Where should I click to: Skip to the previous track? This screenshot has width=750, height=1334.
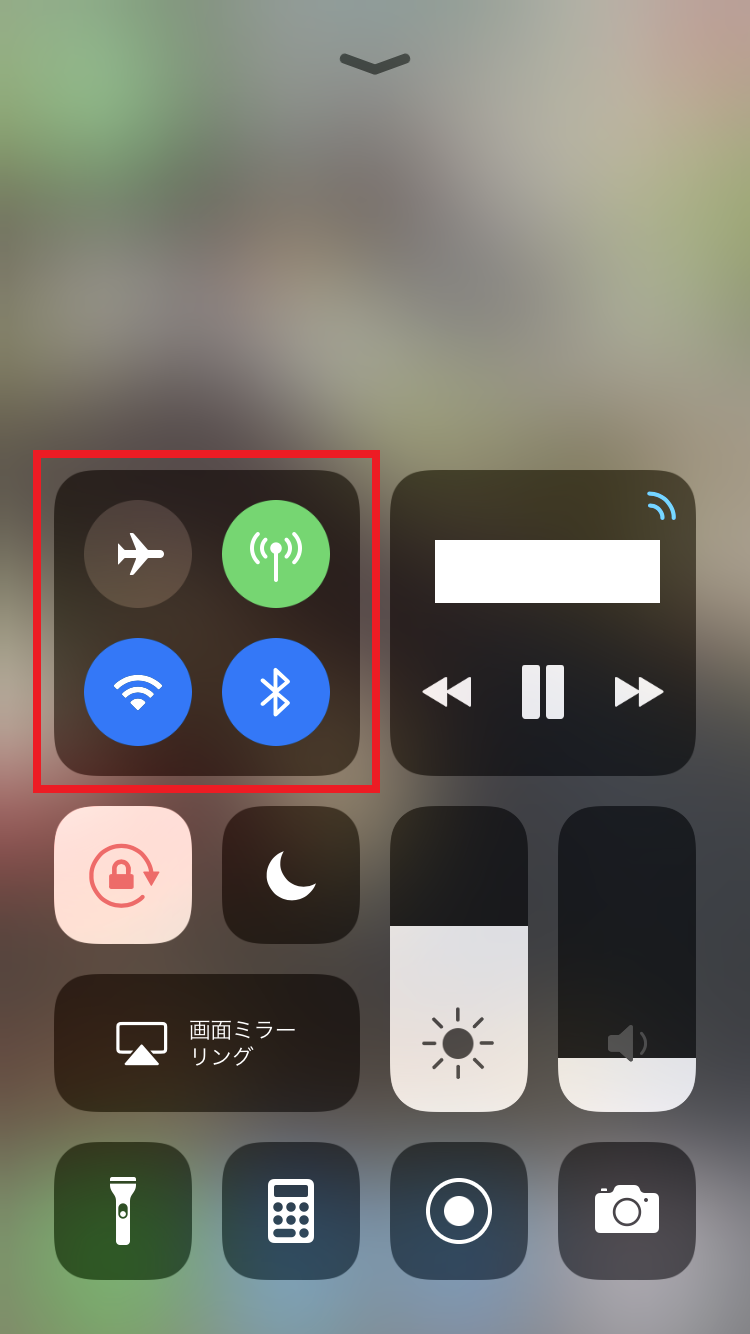pyautogui.click(x=446, y=692)
